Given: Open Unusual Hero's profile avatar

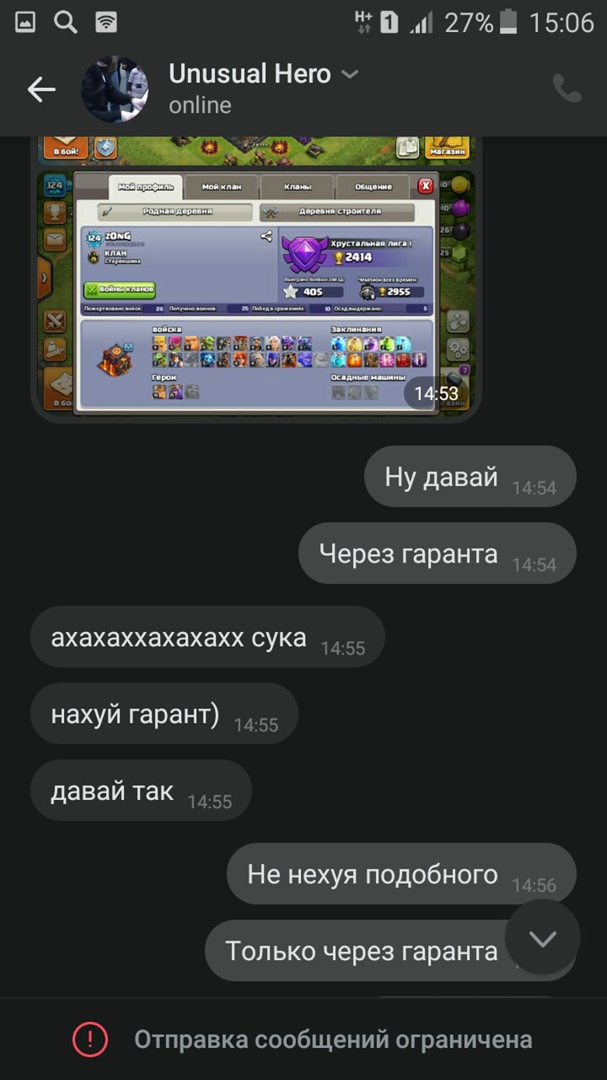Looking at the screenshot, I should pyautogui.click(x=115, y=90).
